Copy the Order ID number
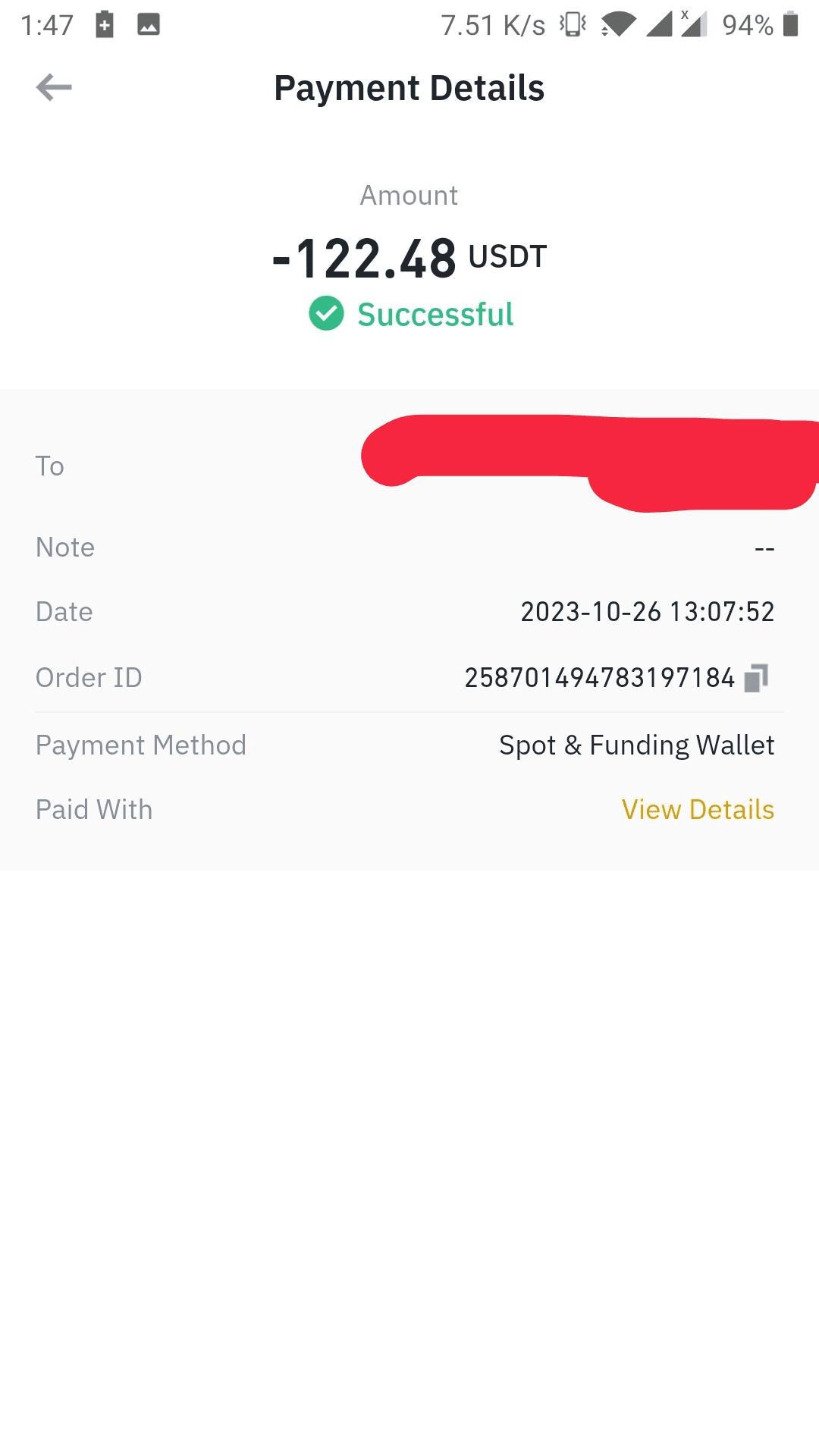This screenshot has width=819, height=1456. (756, 678)
